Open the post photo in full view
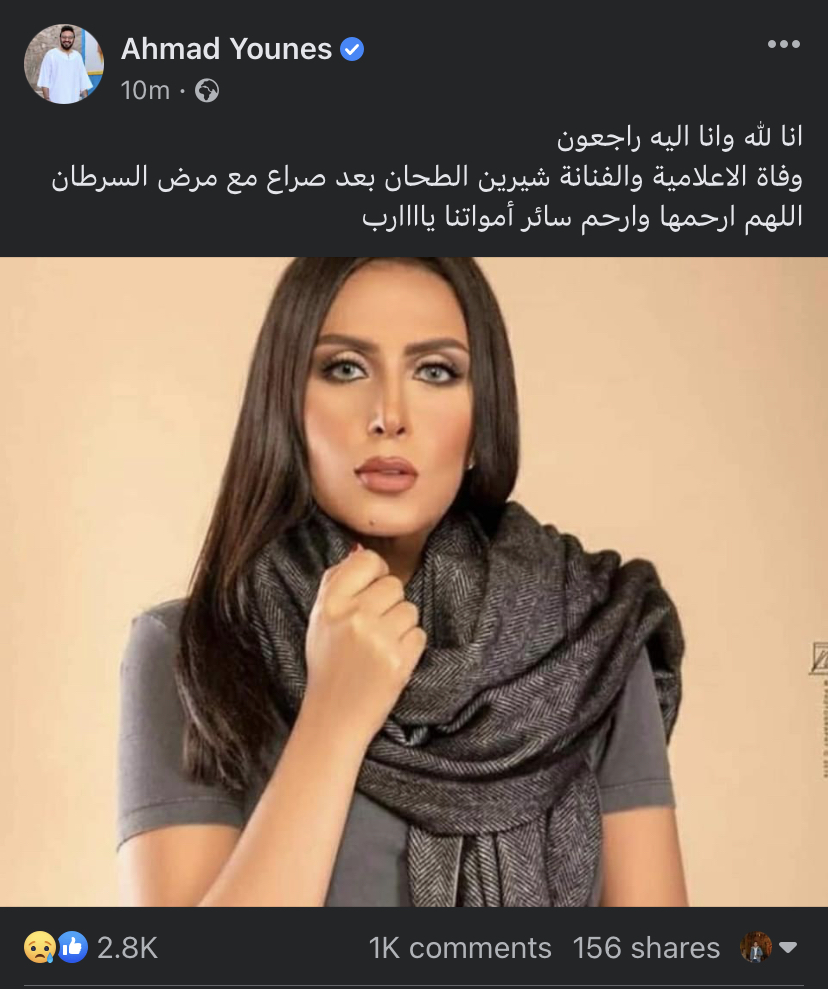This screenshot has height=989, width=828. click(x=414, y=580)
